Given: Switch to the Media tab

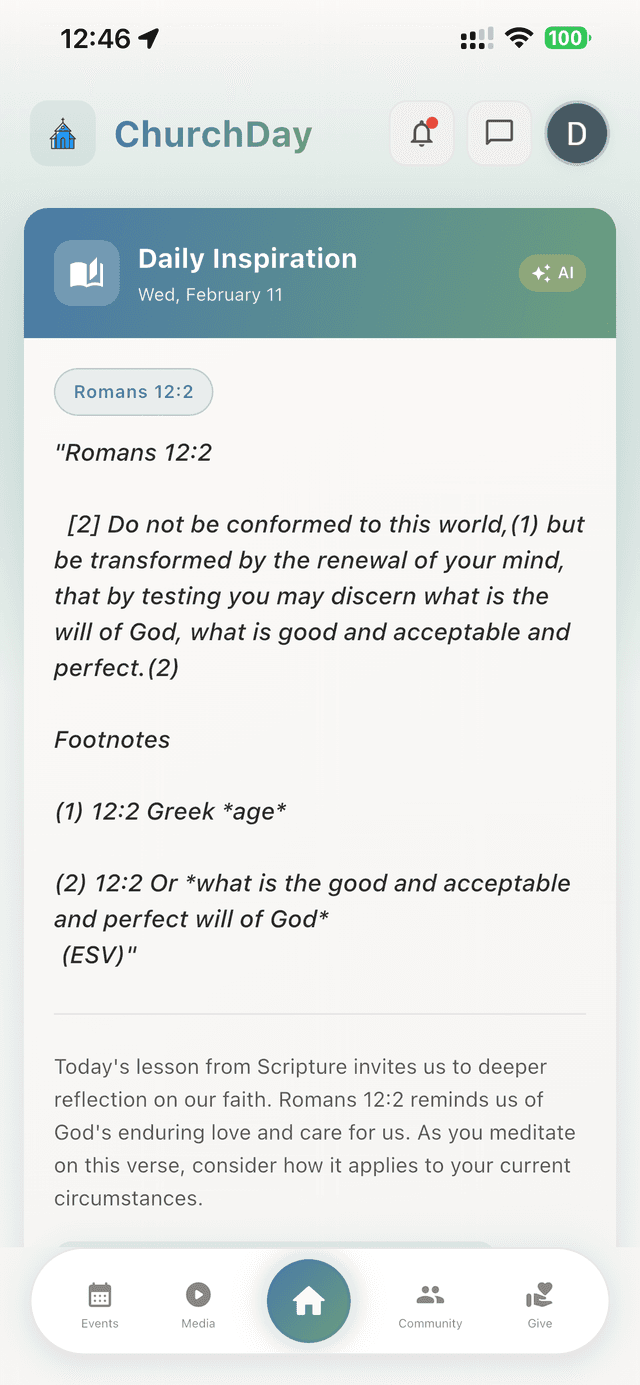Looking at the screenshot, I should point(198,1303).
